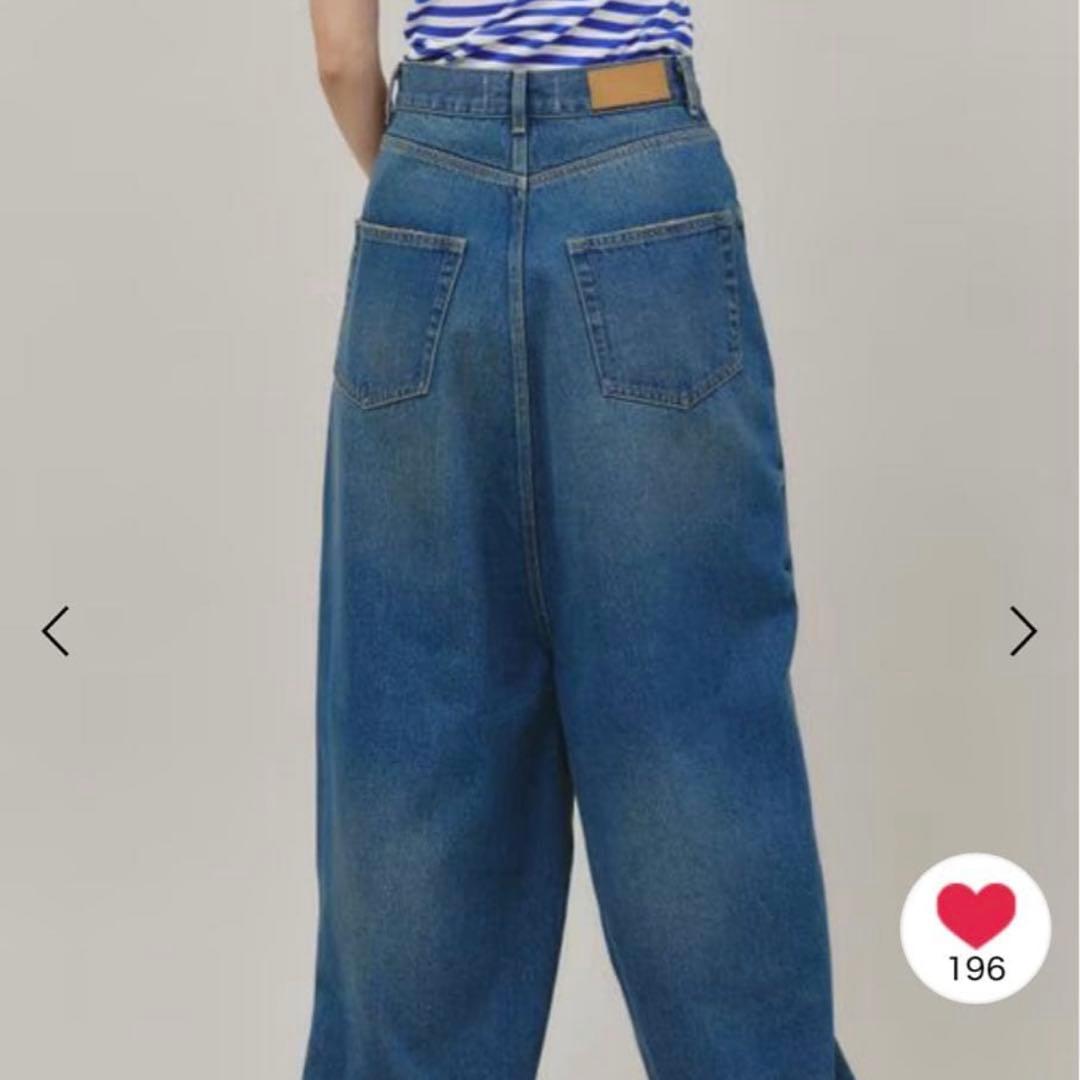Show the next product photo
The image size is (1080, 1080).
(x=1023, y=631)
